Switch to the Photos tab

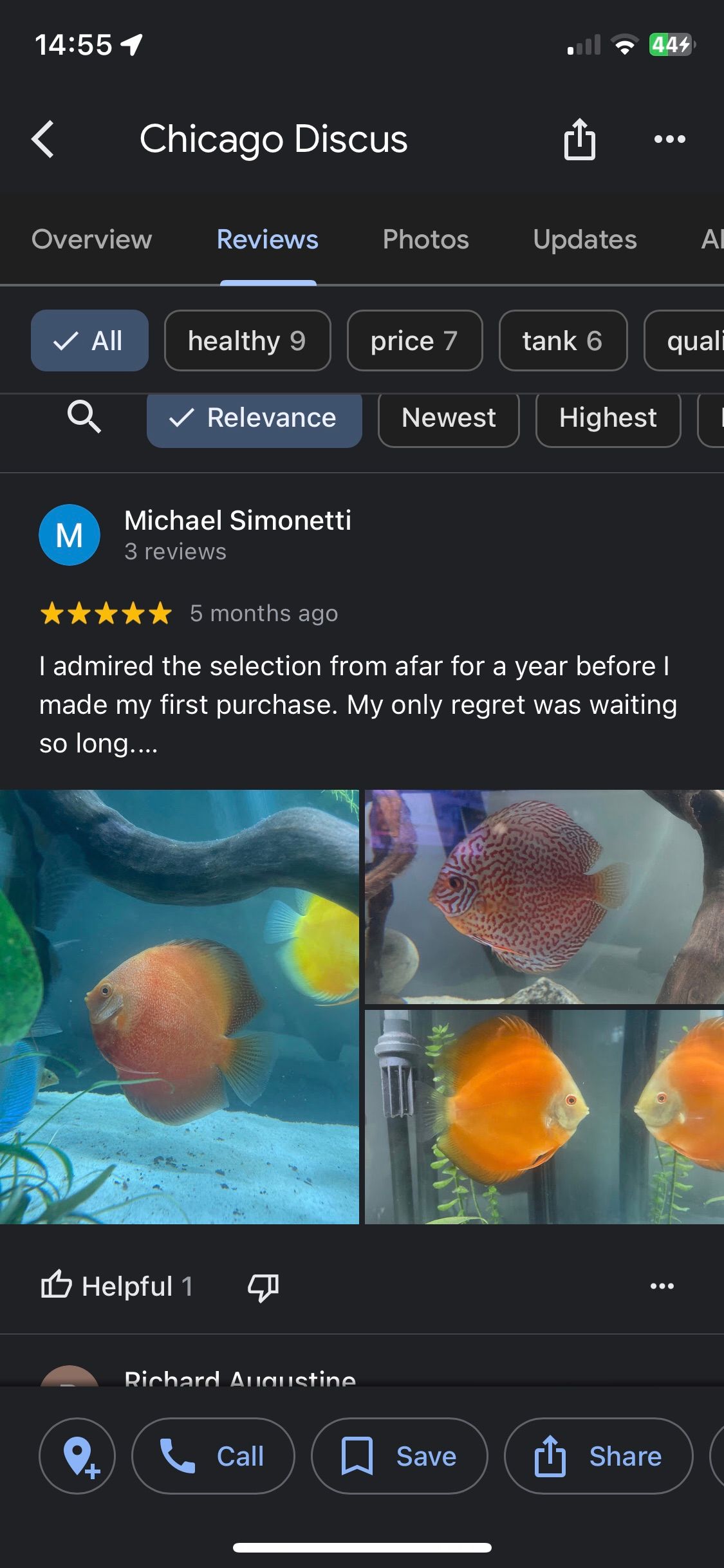425,239
